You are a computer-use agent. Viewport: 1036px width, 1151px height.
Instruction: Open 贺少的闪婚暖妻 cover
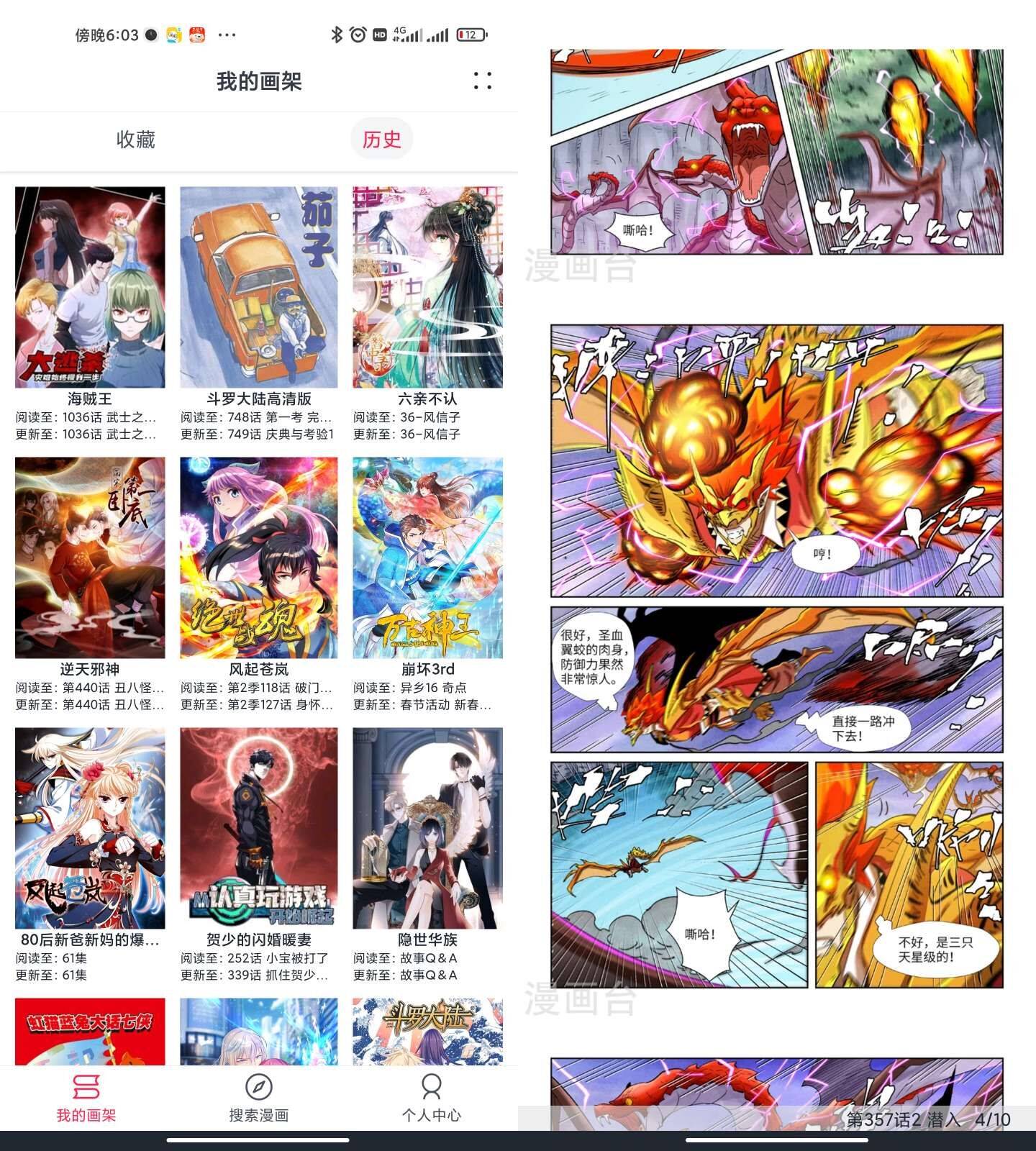coord(259,827)
